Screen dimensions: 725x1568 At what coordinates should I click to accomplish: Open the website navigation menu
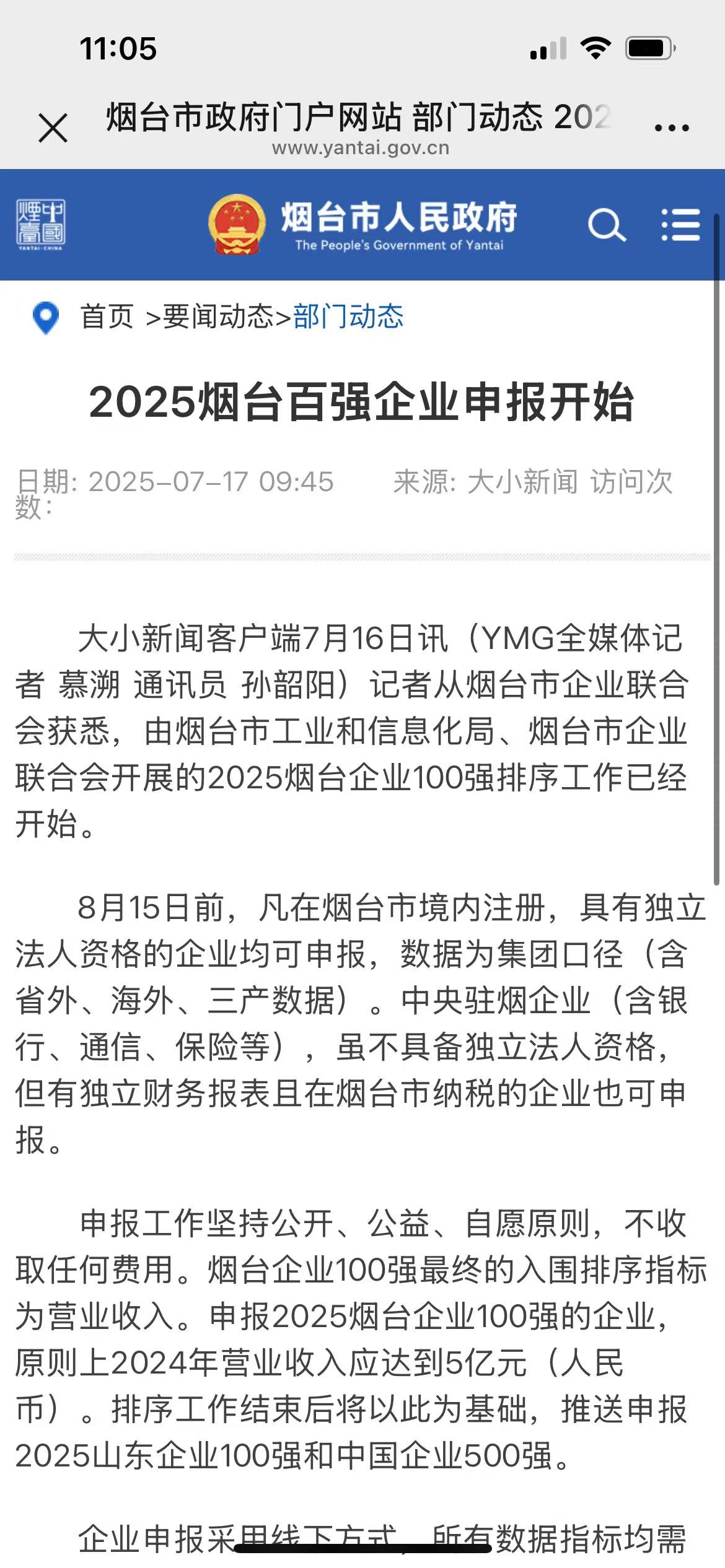680,225
